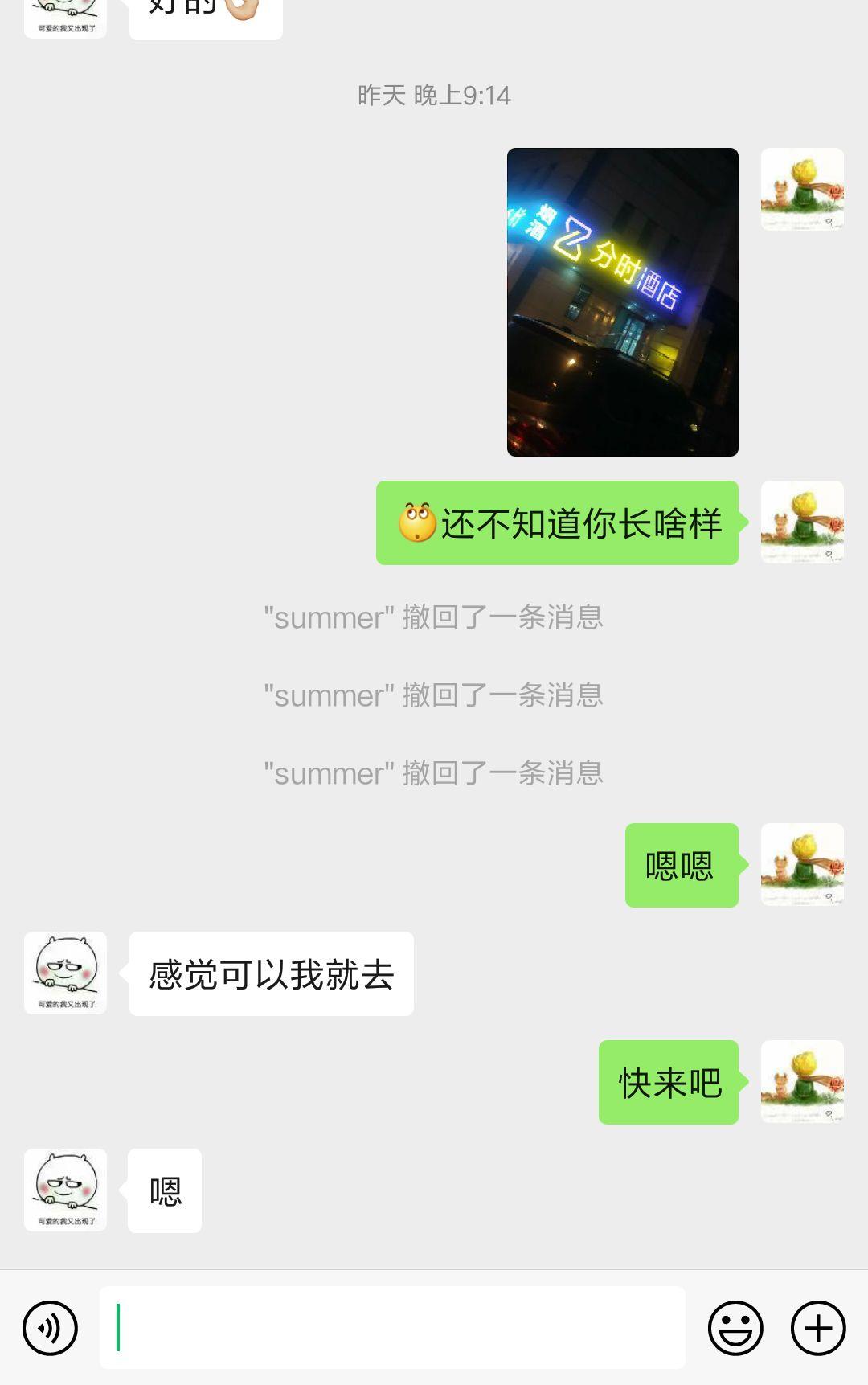Tap the third recalled message text
The height and width of the screenshot is (1385, 868).
[434, 774]
